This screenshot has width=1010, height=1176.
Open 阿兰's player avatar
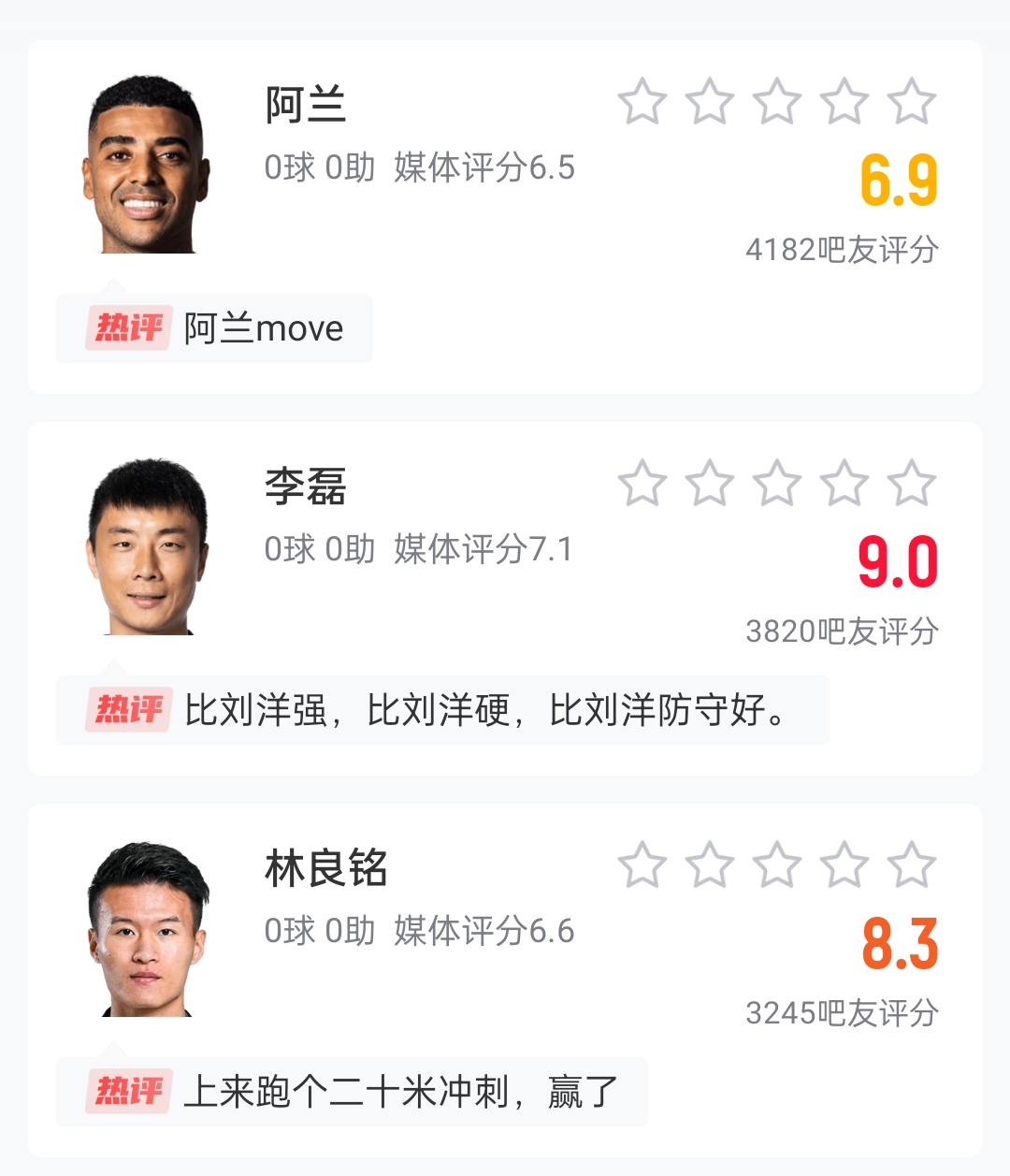(x=146, y=166)
